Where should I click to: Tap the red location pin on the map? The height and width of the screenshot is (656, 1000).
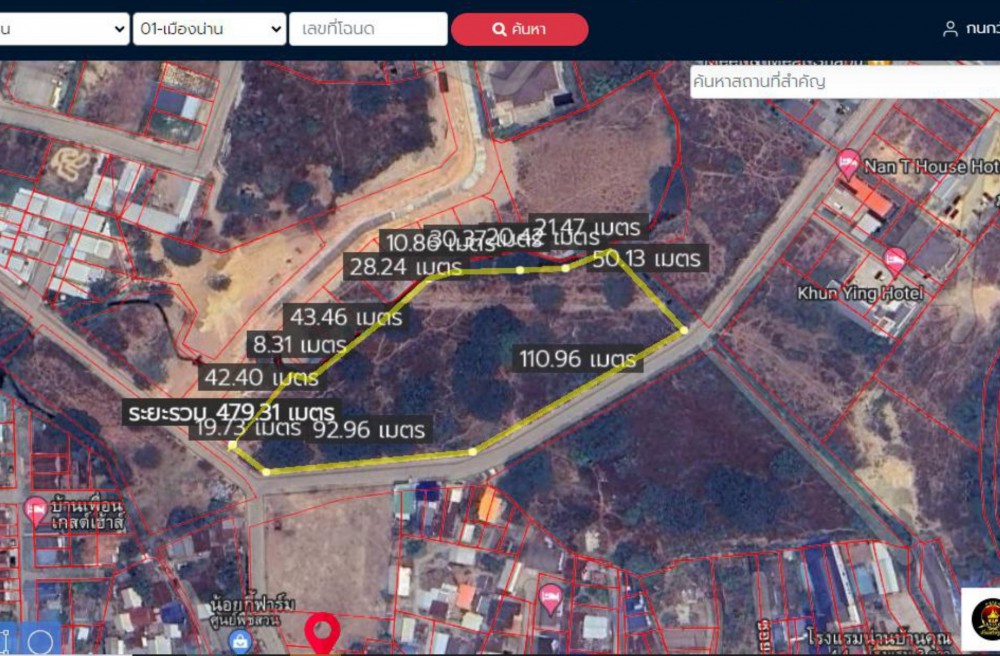click(x=322, y=632)
